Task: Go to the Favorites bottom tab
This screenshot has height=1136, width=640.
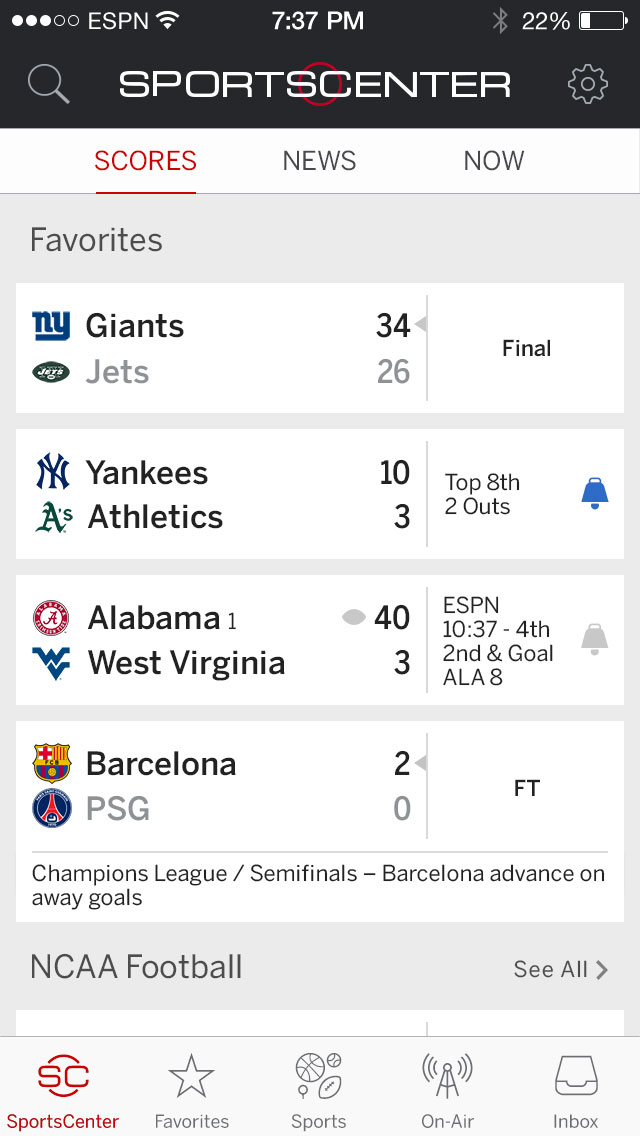Action: click(191, 1090)
